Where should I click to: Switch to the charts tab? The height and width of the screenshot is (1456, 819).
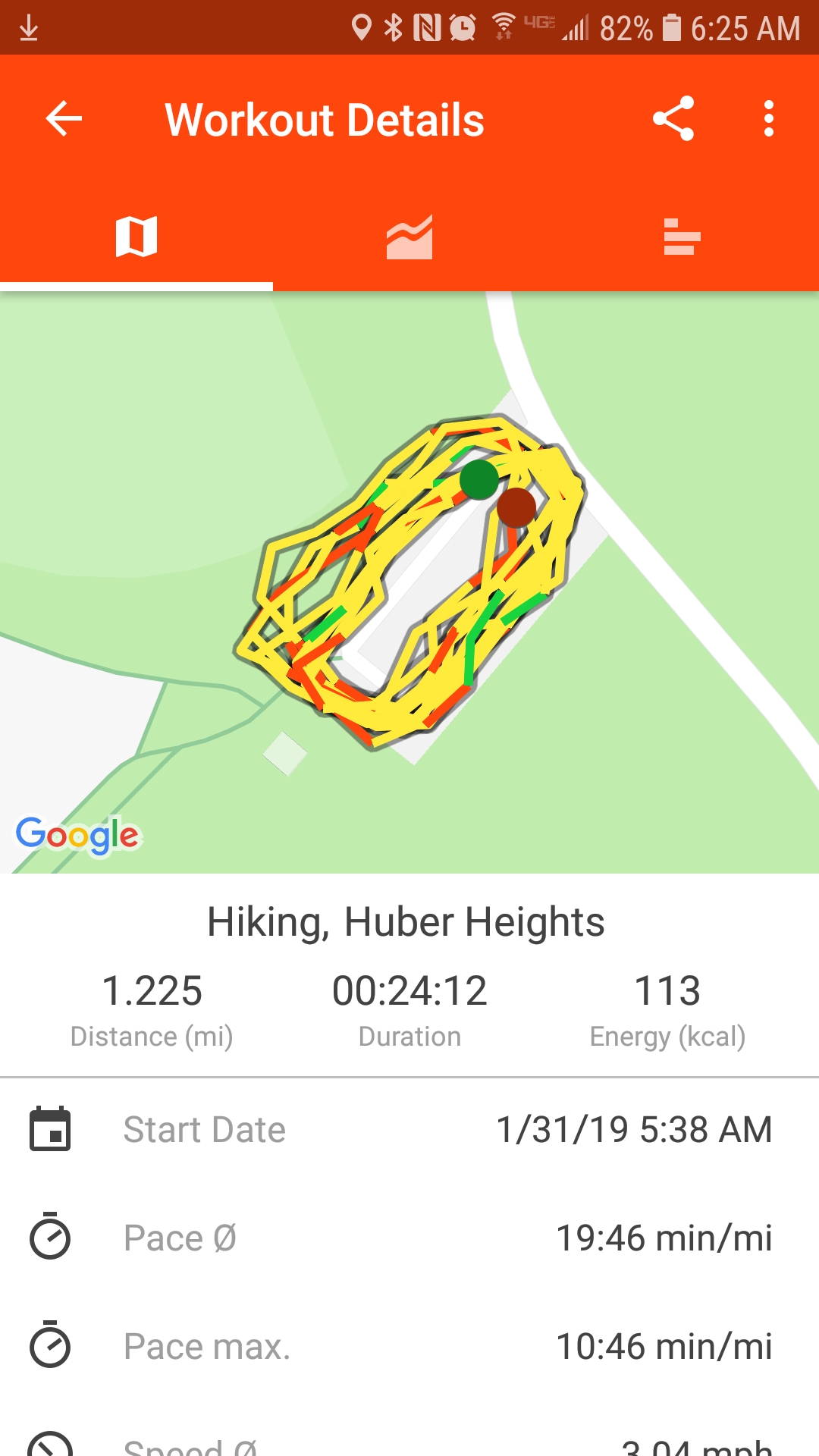pyautogui.click(x=409, y=237)
